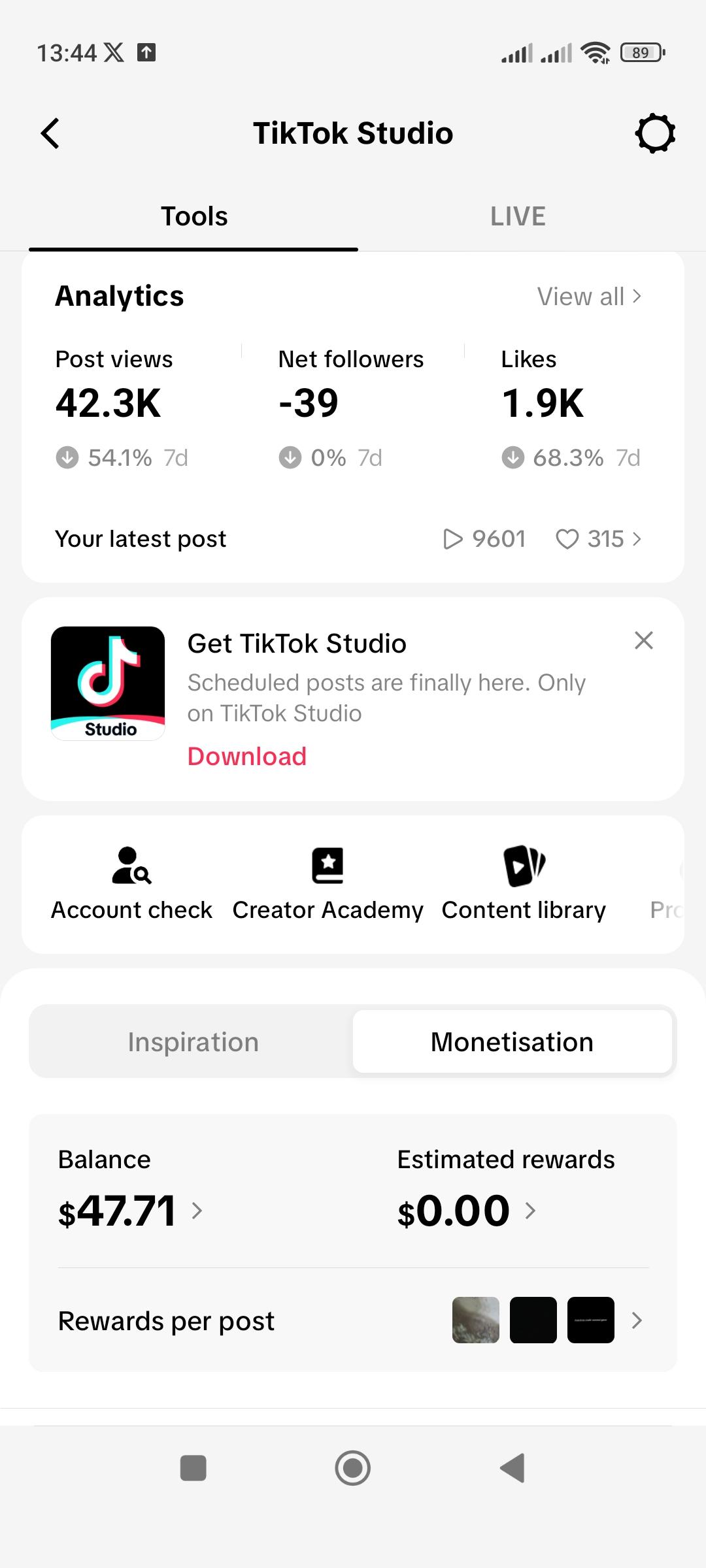
Task: Open Account check
Action: [x=131, y=883]
